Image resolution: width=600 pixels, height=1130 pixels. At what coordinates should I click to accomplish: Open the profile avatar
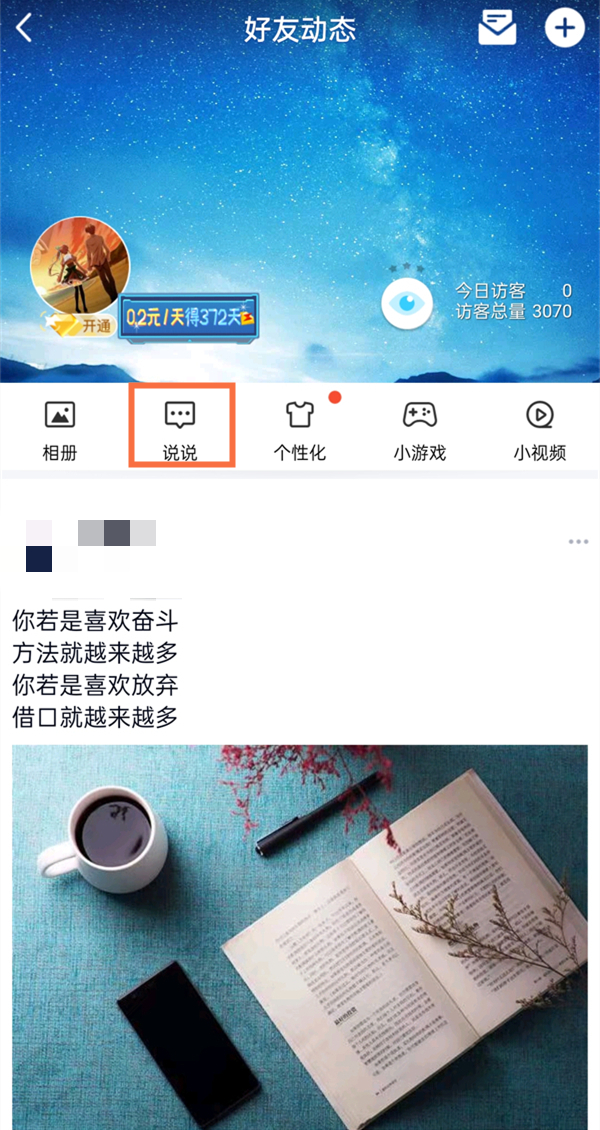(x=80, y=265)
